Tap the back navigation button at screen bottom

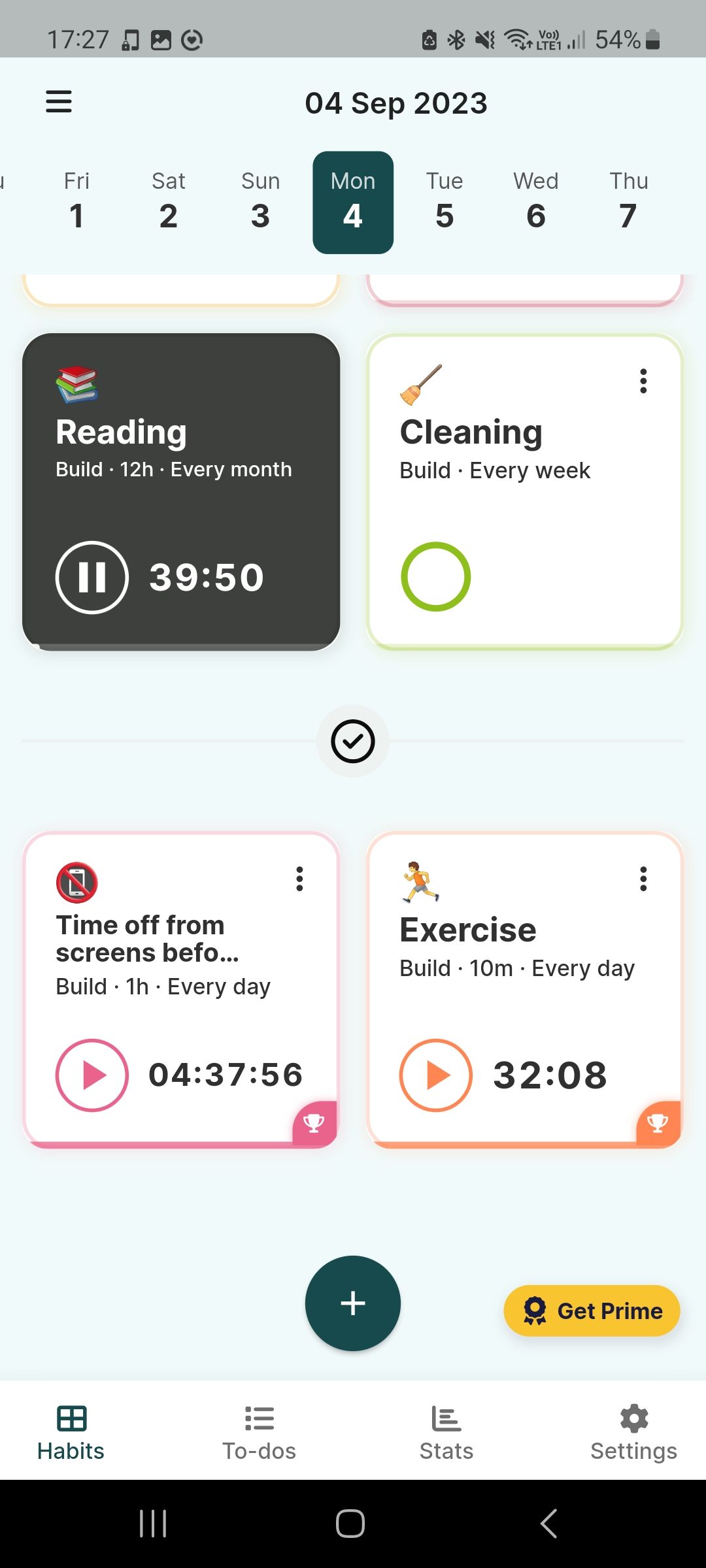(x=549, y=1522)
